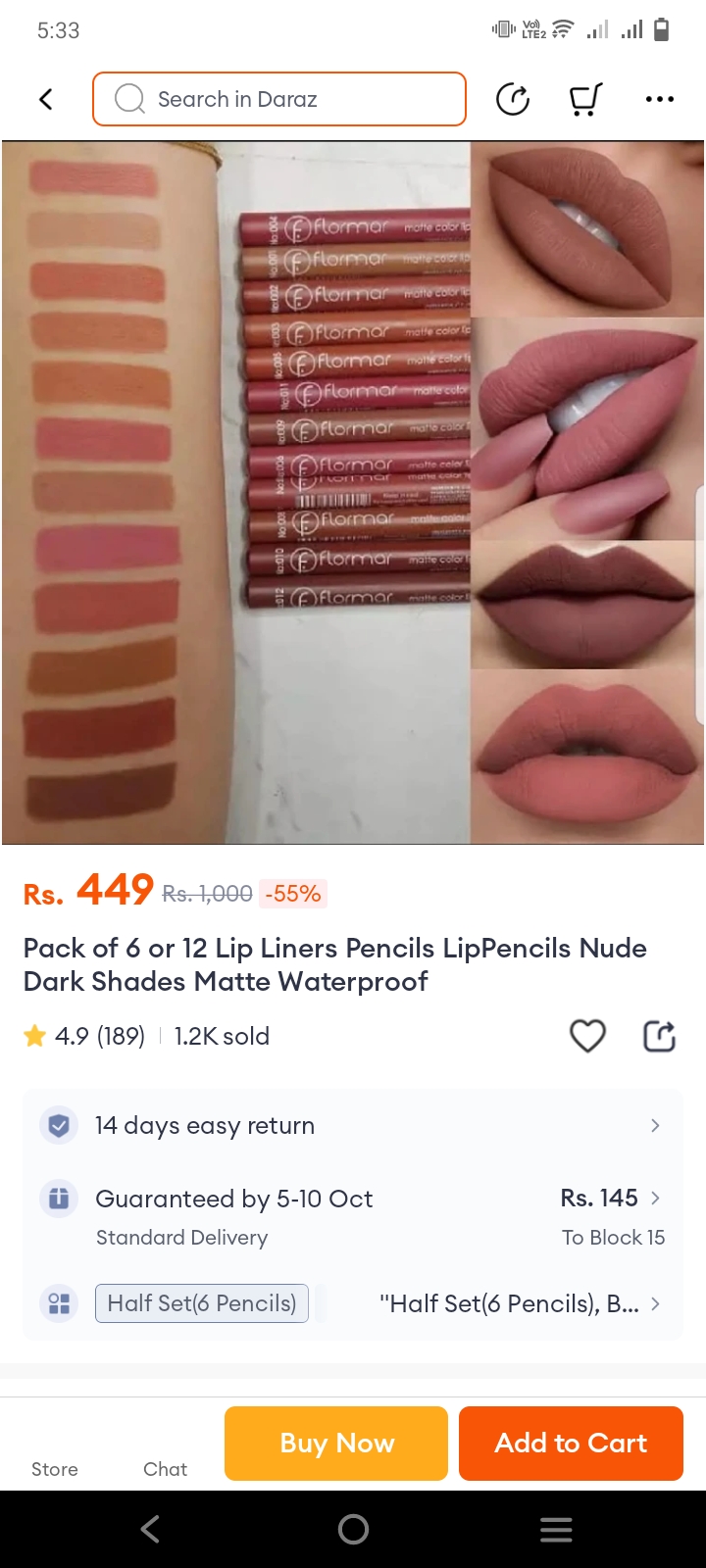The image size is (706, 1568).
Task: Open Chat with seller
Action: coord(165,1454)
